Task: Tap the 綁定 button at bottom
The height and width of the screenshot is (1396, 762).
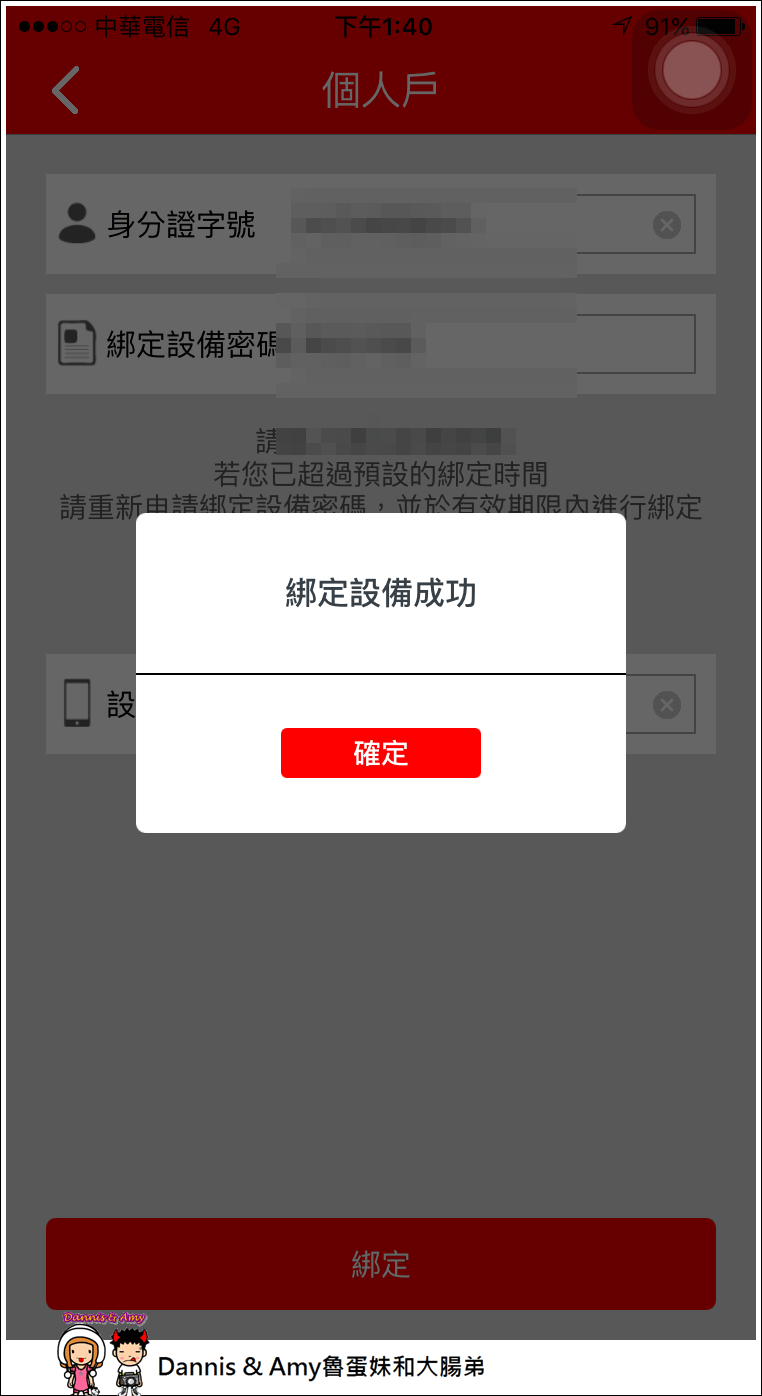Action: tap(380, 1263)
